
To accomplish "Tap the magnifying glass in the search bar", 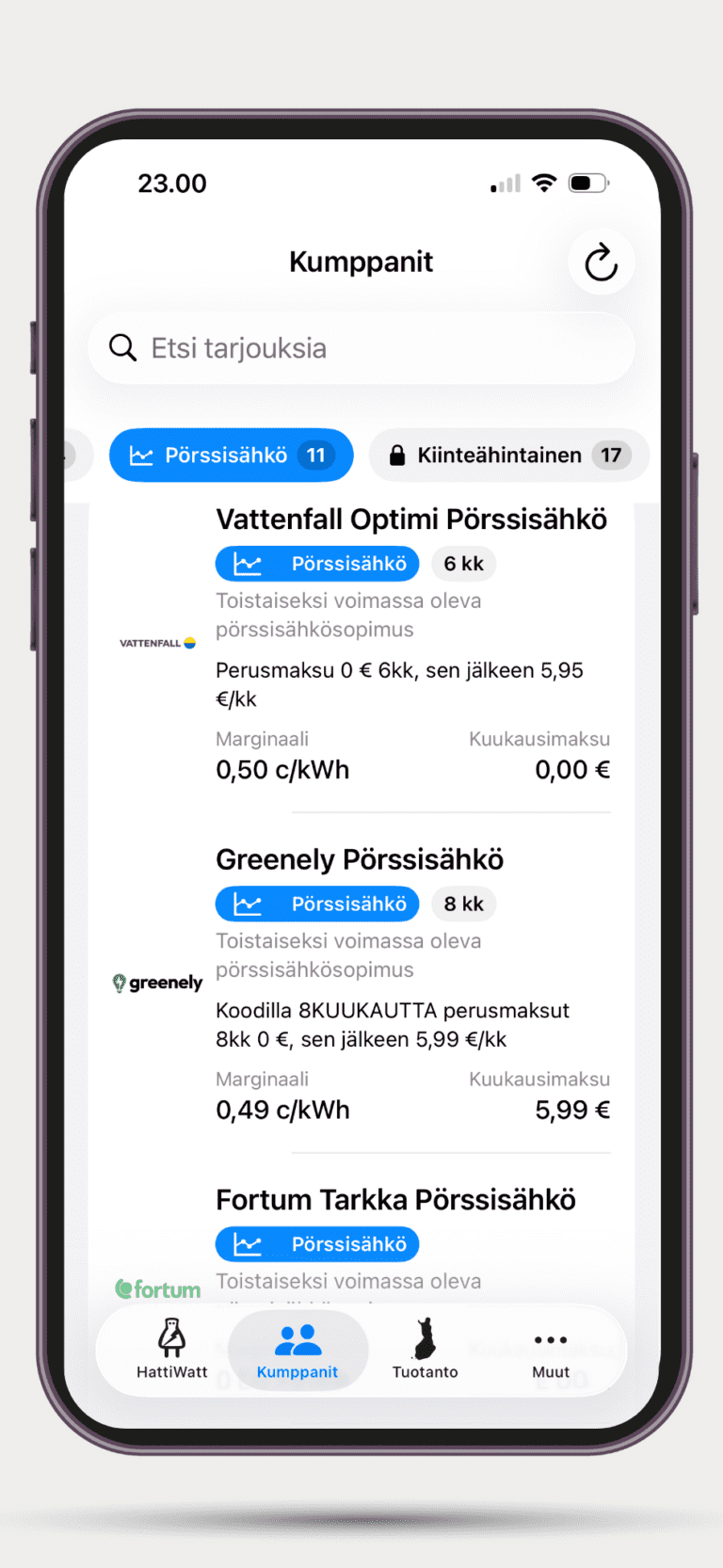I will pos(122,347).
